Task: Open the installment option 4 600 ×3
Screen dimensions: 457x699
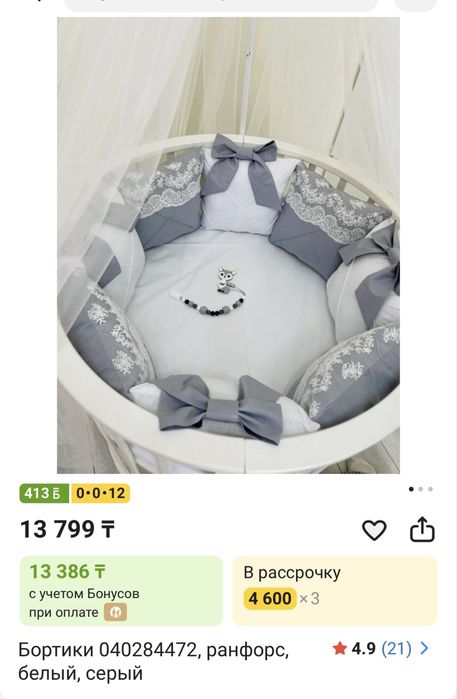Action: 335,591
